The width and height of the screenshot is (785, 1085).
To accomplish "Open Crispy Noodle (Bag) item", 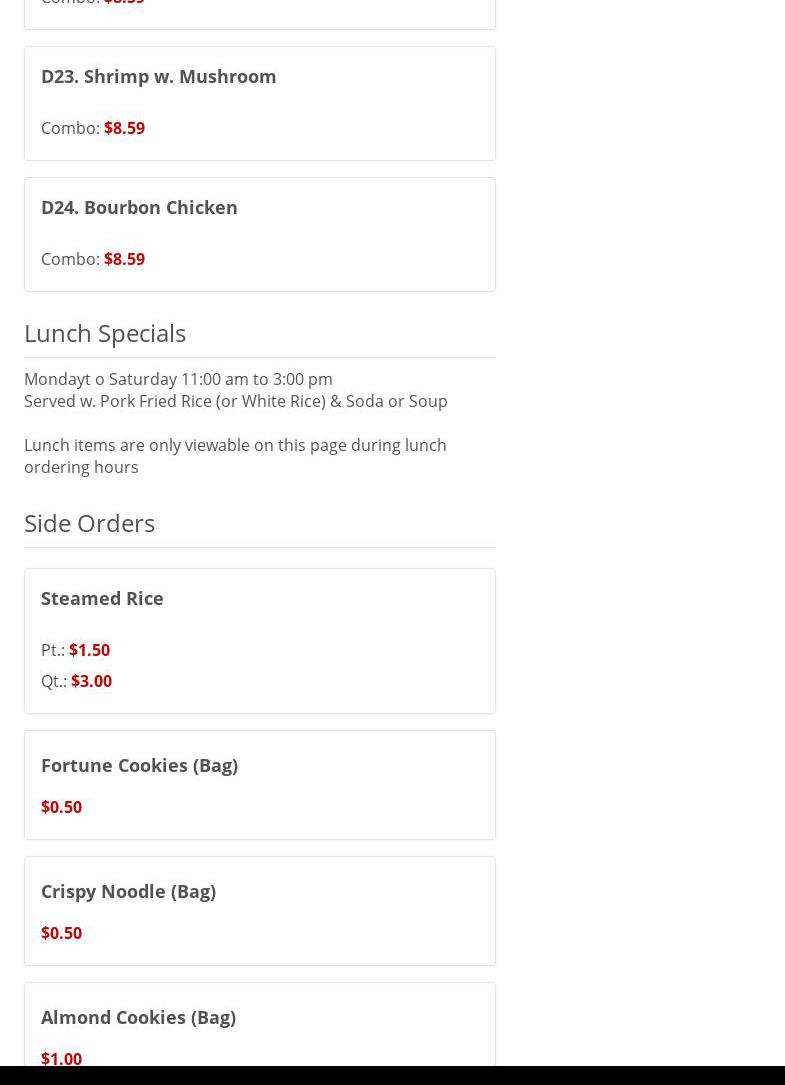I will click(x=128, y=892).
